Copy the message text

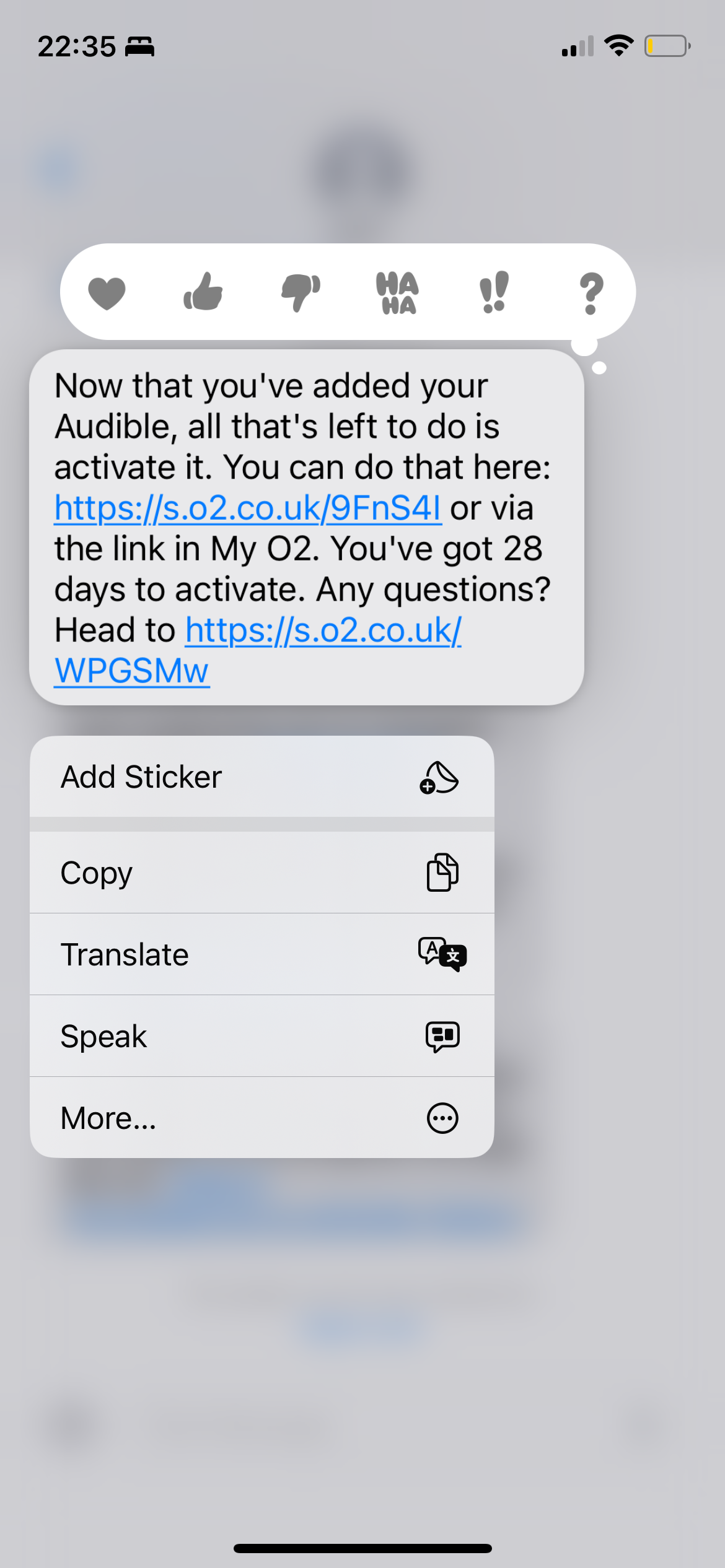coord(261,873)
